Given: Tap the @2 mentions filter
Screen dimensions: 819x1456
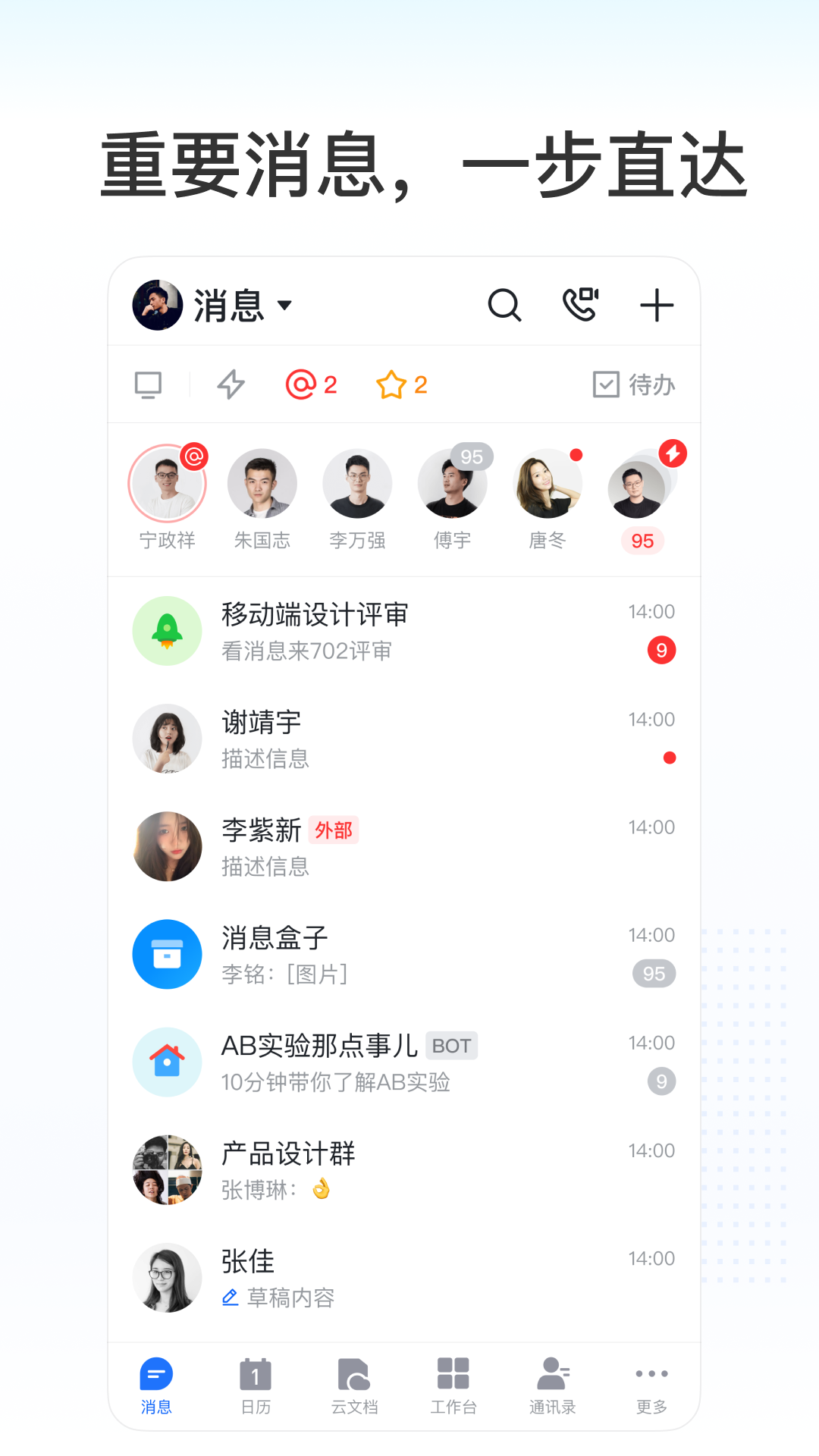Looking at the screenshot, I should tap(311, 384).
